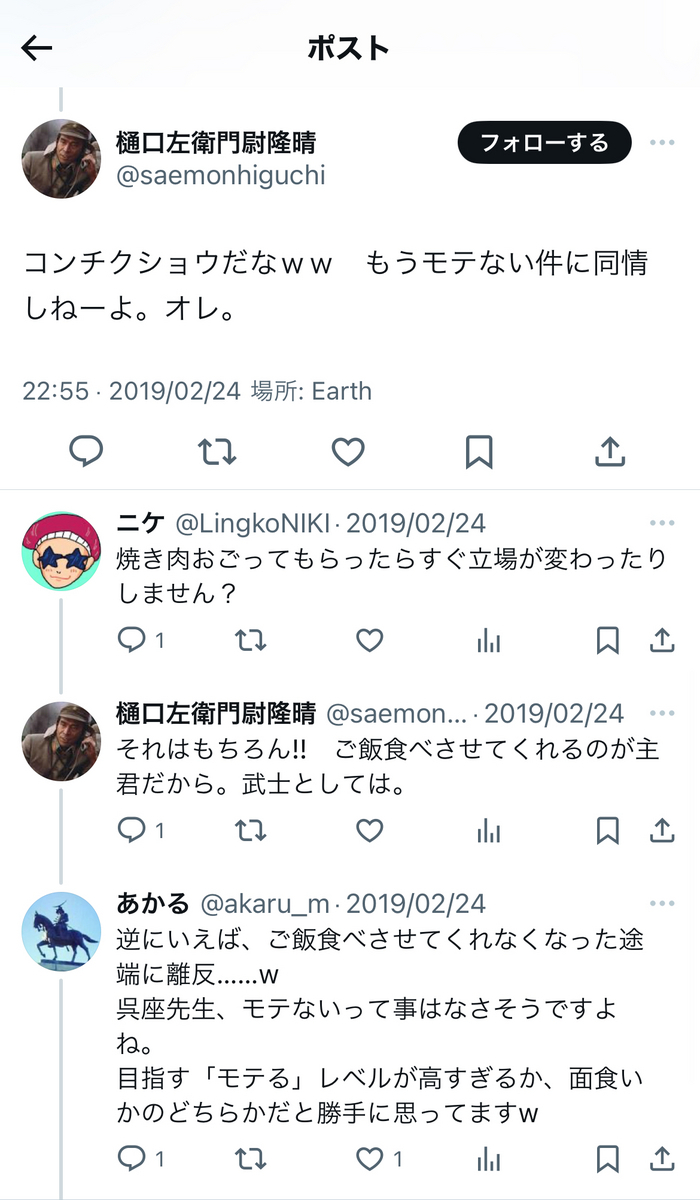Share ニケ's reply

(662, 640)
